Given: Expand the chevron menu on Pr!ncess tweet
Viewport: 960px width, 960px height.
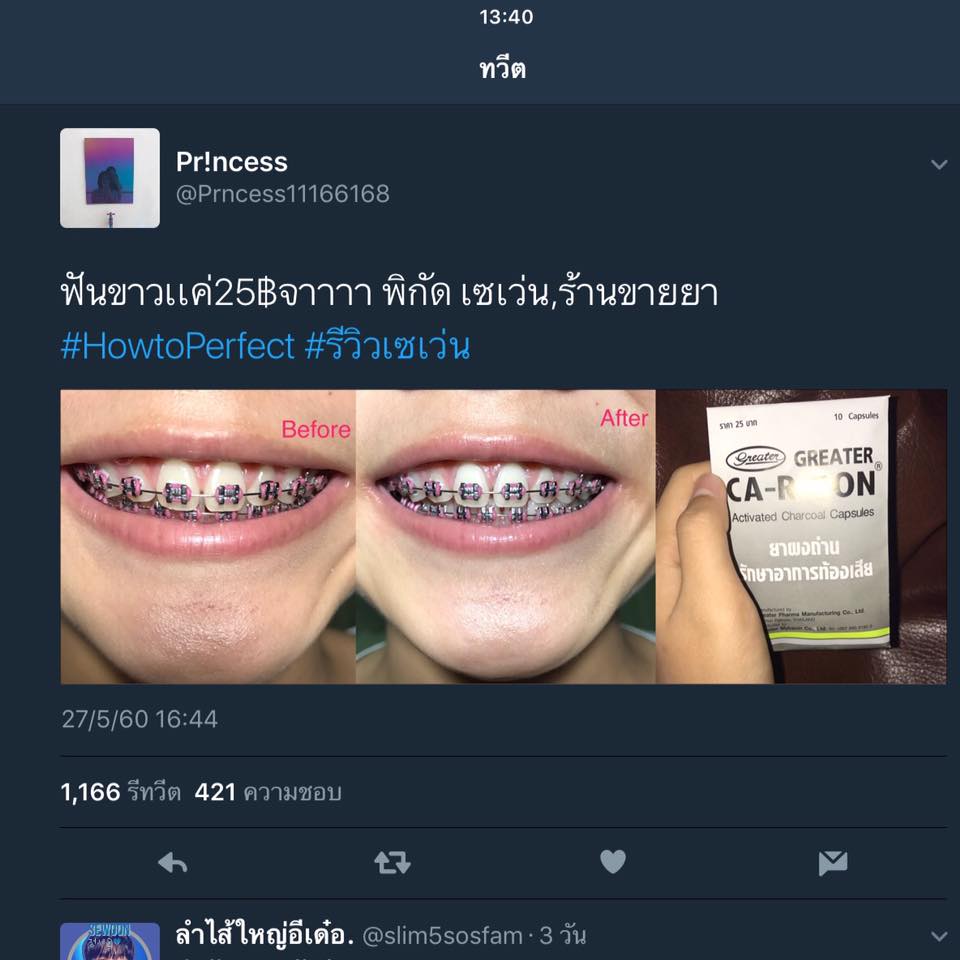Looking at the screenshot, I should click(x=938, y=165).
